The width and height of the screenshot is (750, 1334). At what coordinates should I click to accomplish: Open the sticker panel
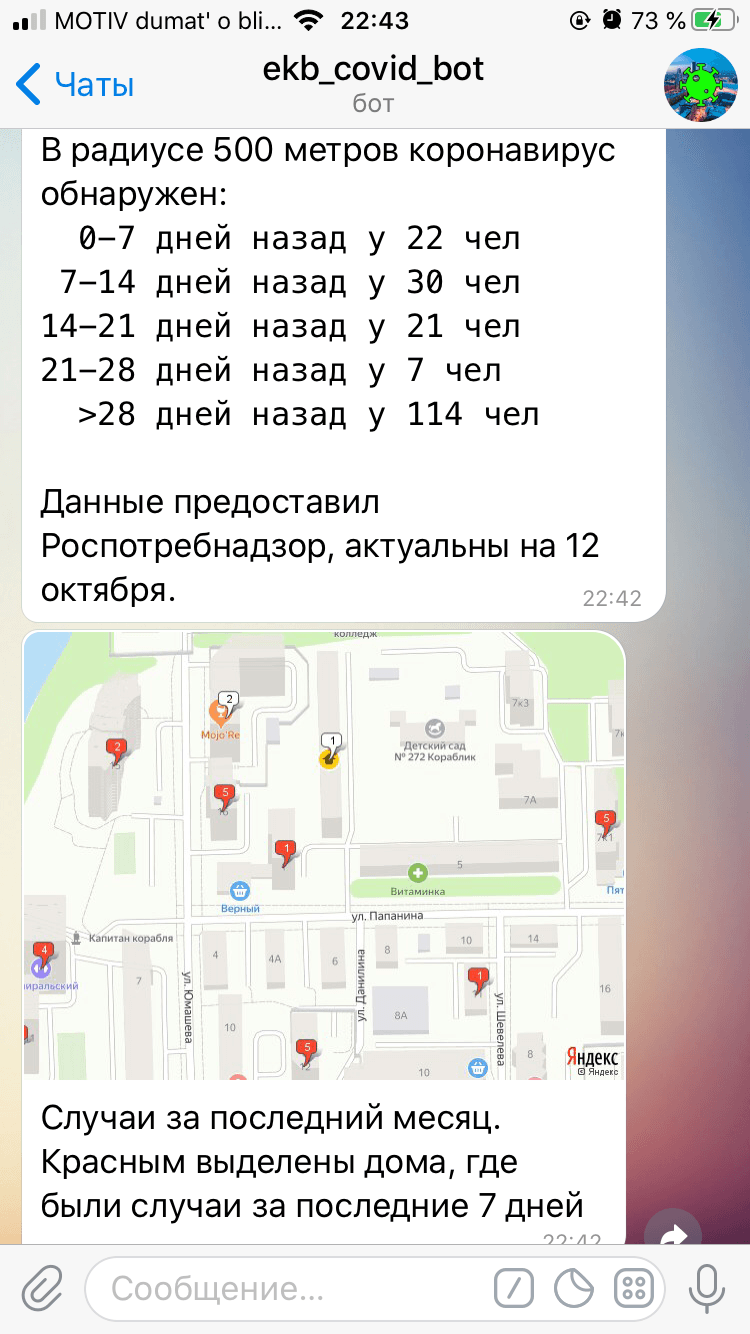click(575, 1289)
